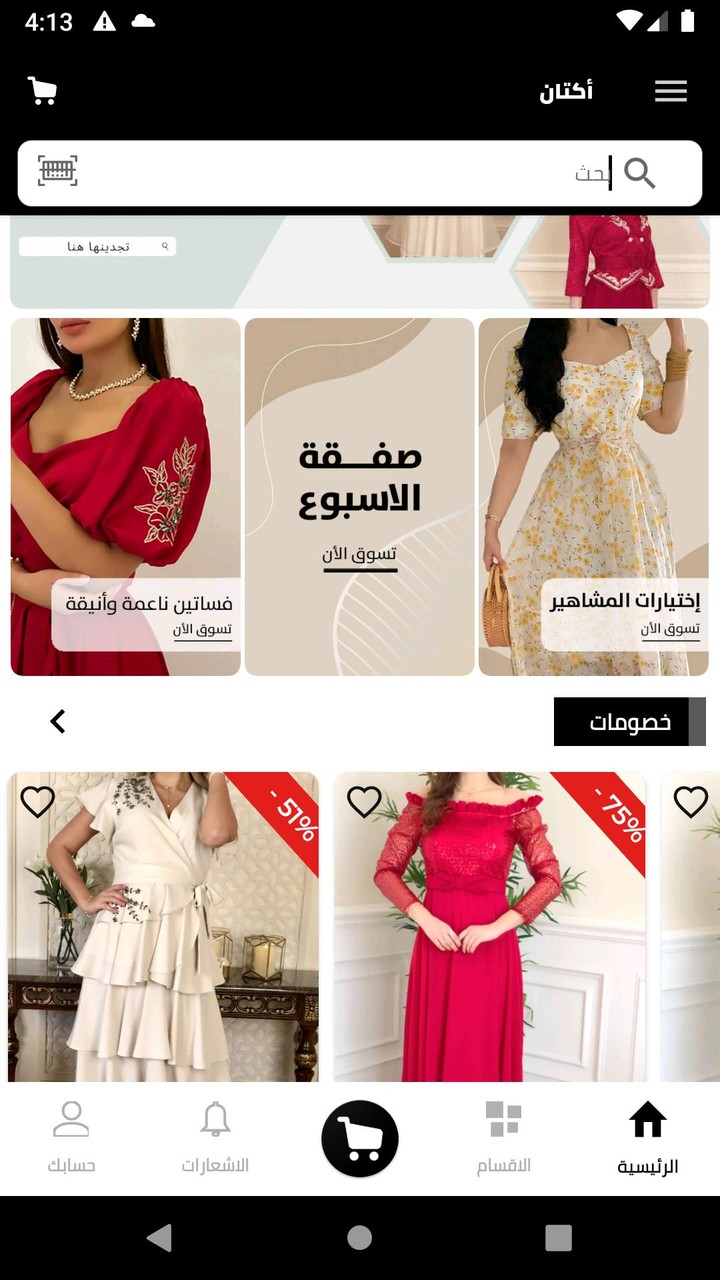Open خصومات discounts section header
This screenshot has height=1280, width=720.
coord(630,720)
